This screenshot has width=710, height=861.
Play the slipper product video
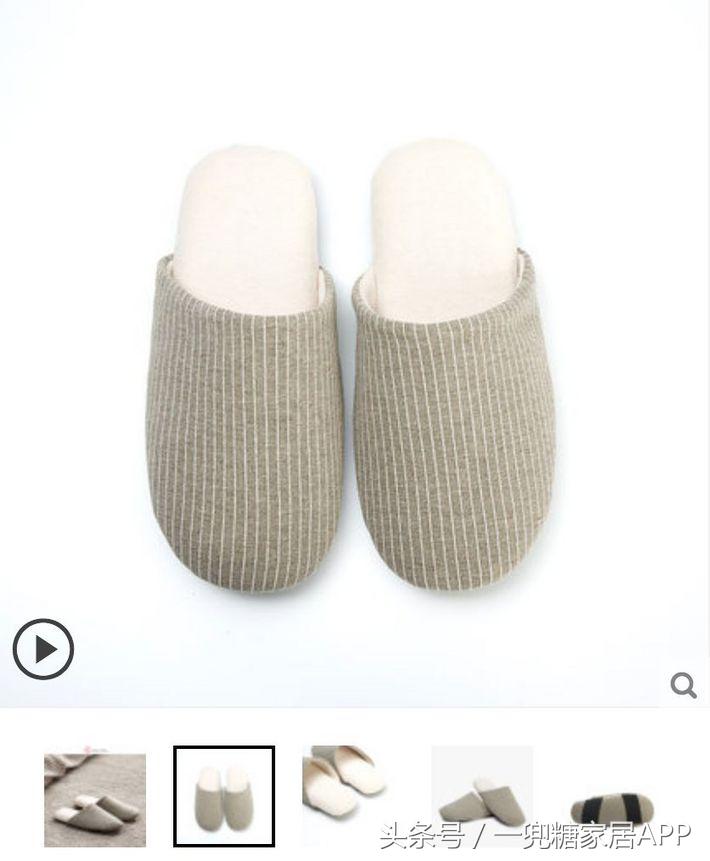[x=43, y=649]
